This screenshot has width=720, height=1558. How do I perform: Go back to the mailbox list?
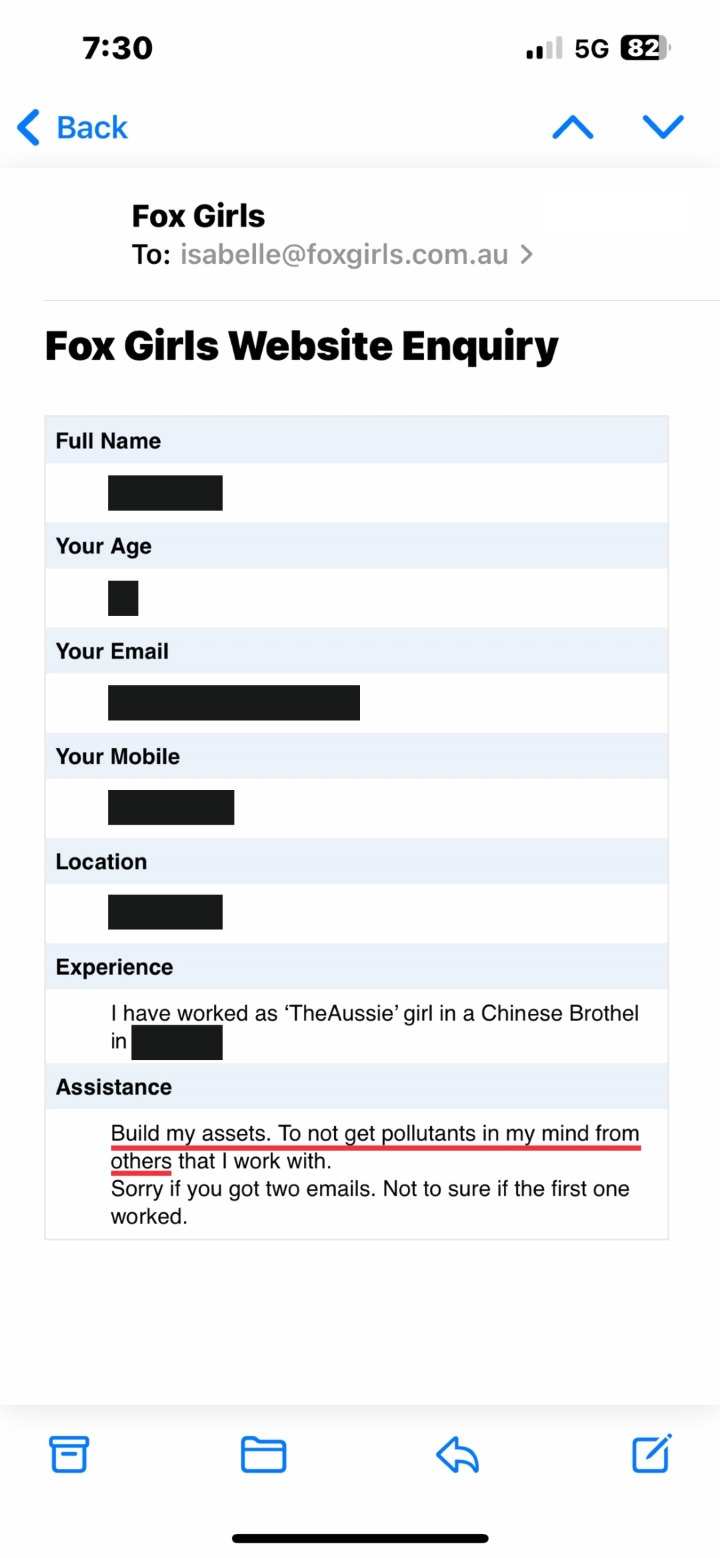pos(73,127)
